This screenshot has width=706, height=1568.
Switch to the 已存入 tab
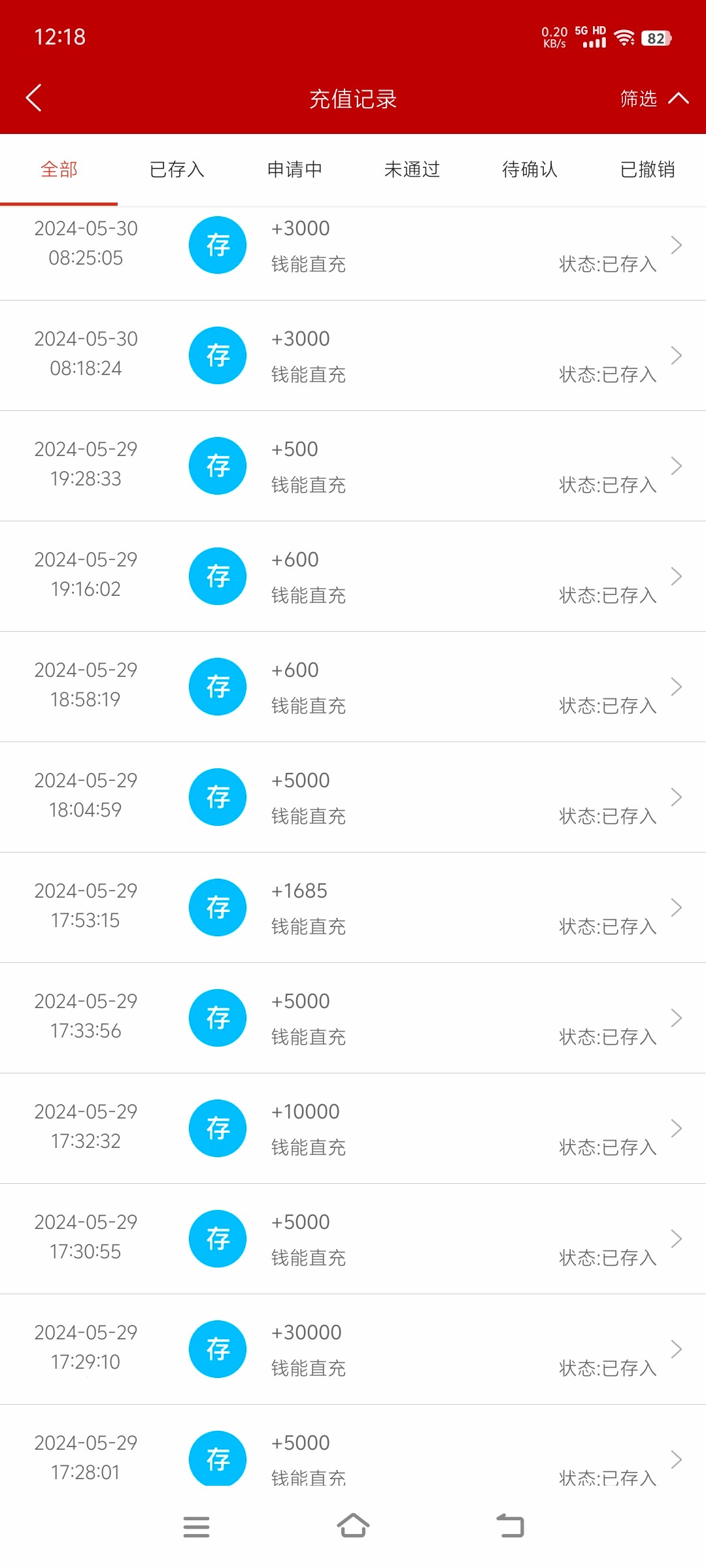coord(176,170)
